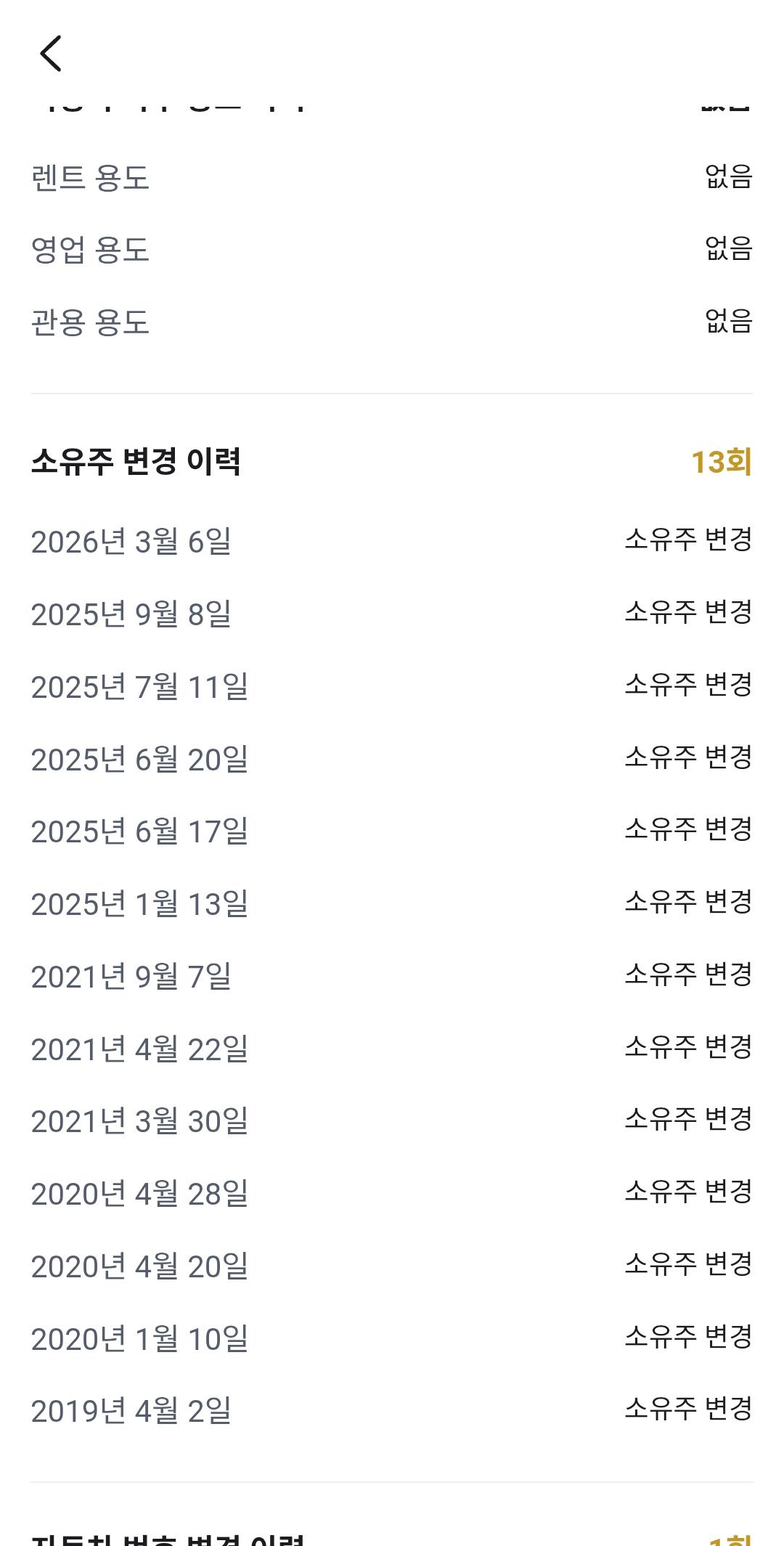Tap the 없음 status beside 관용 용도
The width and height of the screenshot is (784, 1546).
727,322
